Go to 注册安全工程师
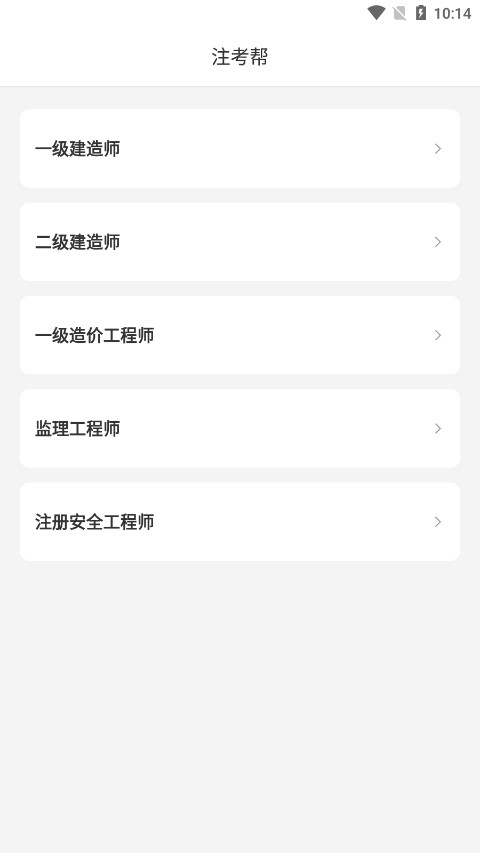This screenshot has width=480, height=853. coord(240,522)
